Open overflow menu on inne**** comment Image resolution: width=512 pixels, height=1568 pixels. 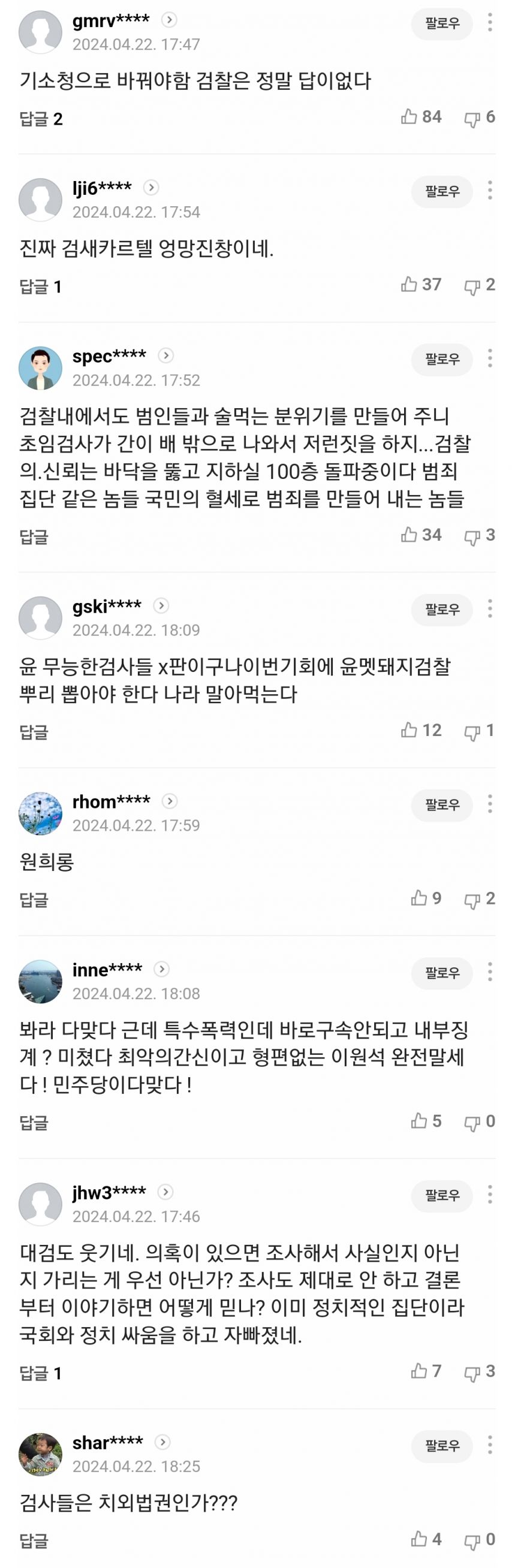tap(490, 972)
